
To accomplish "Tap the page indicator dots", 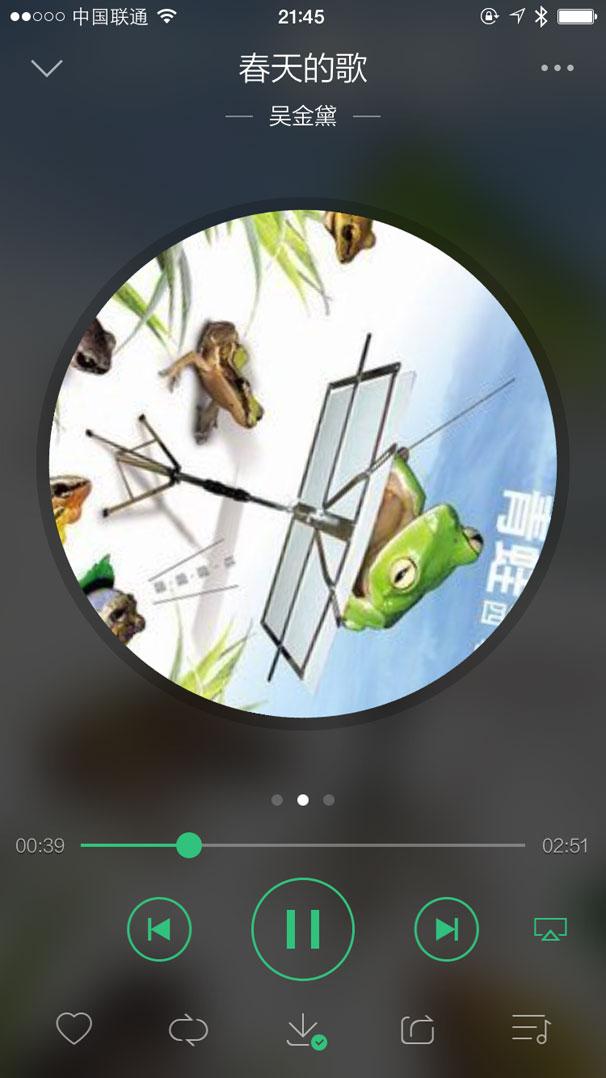I will (303, 800).
